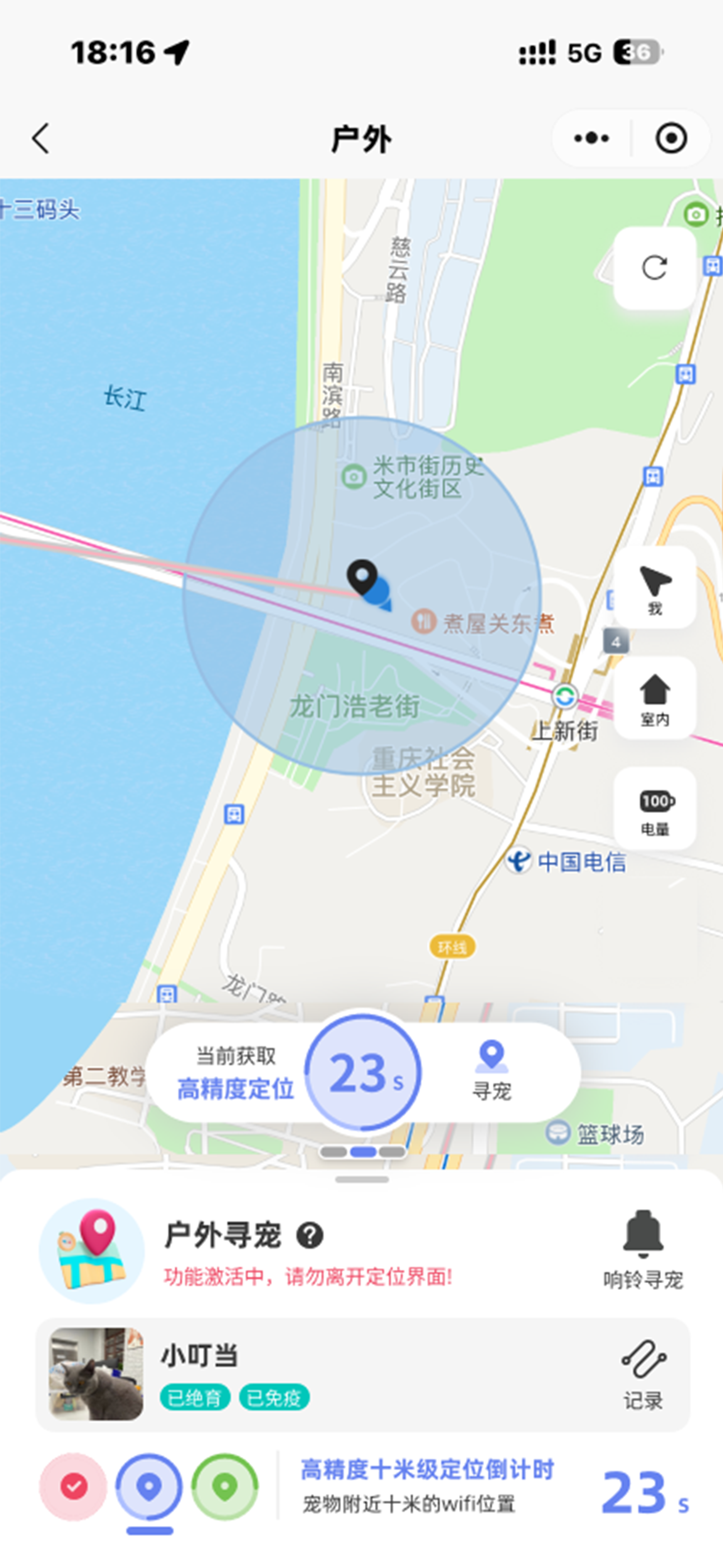Go back from the 户外 page

point(41,138)
